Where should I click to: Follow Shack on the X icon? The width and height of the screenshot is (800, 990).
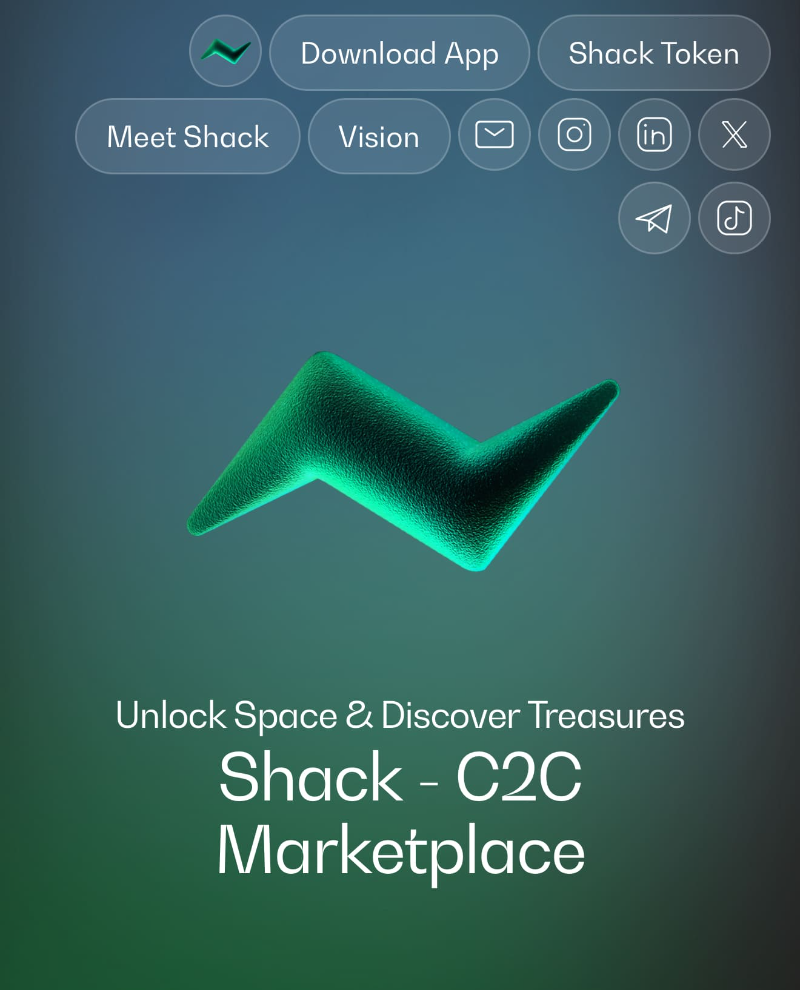pyautogui.click(x=734, y=135)
